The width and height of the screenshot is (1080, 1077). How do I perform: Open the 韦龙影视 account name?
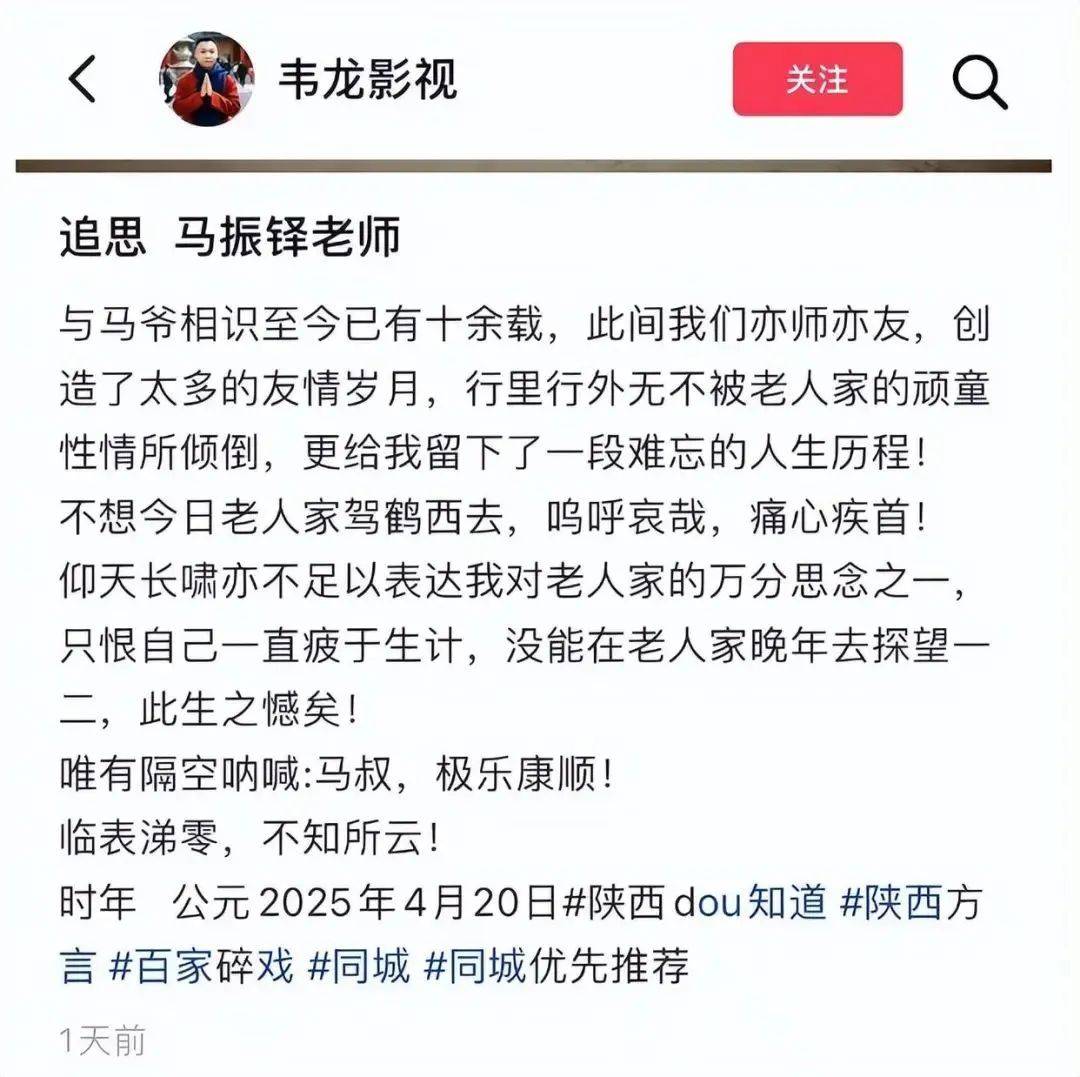point(367,81)
